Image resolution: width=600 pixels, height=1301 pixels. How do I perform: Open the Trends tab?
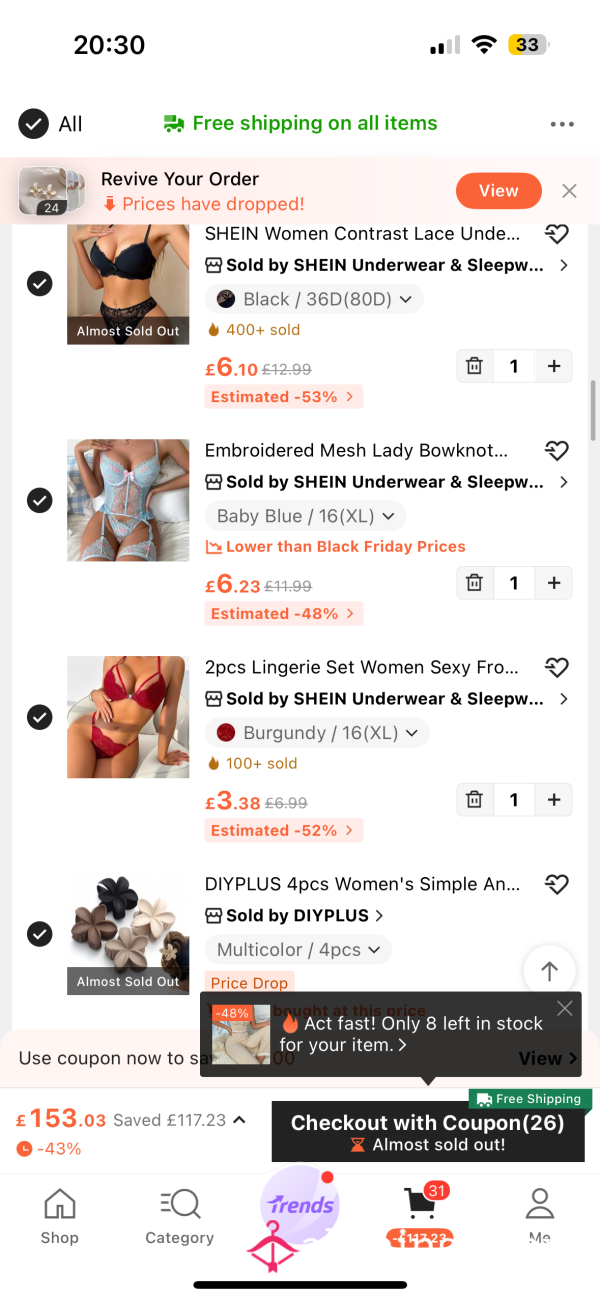click(x=300, y=1206)
